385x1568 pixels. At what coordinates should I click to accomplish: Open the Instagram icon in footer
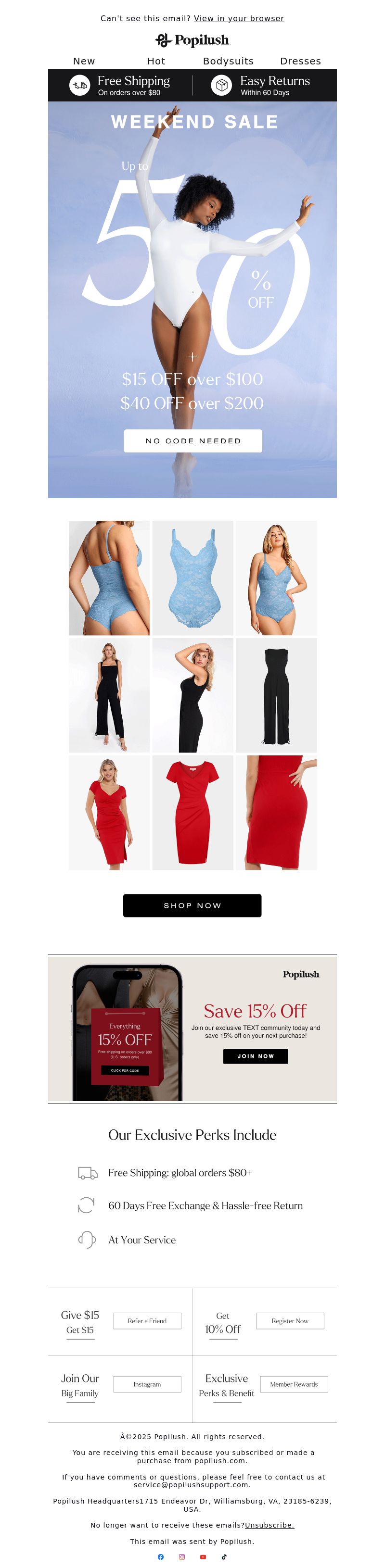point(181,1557)
